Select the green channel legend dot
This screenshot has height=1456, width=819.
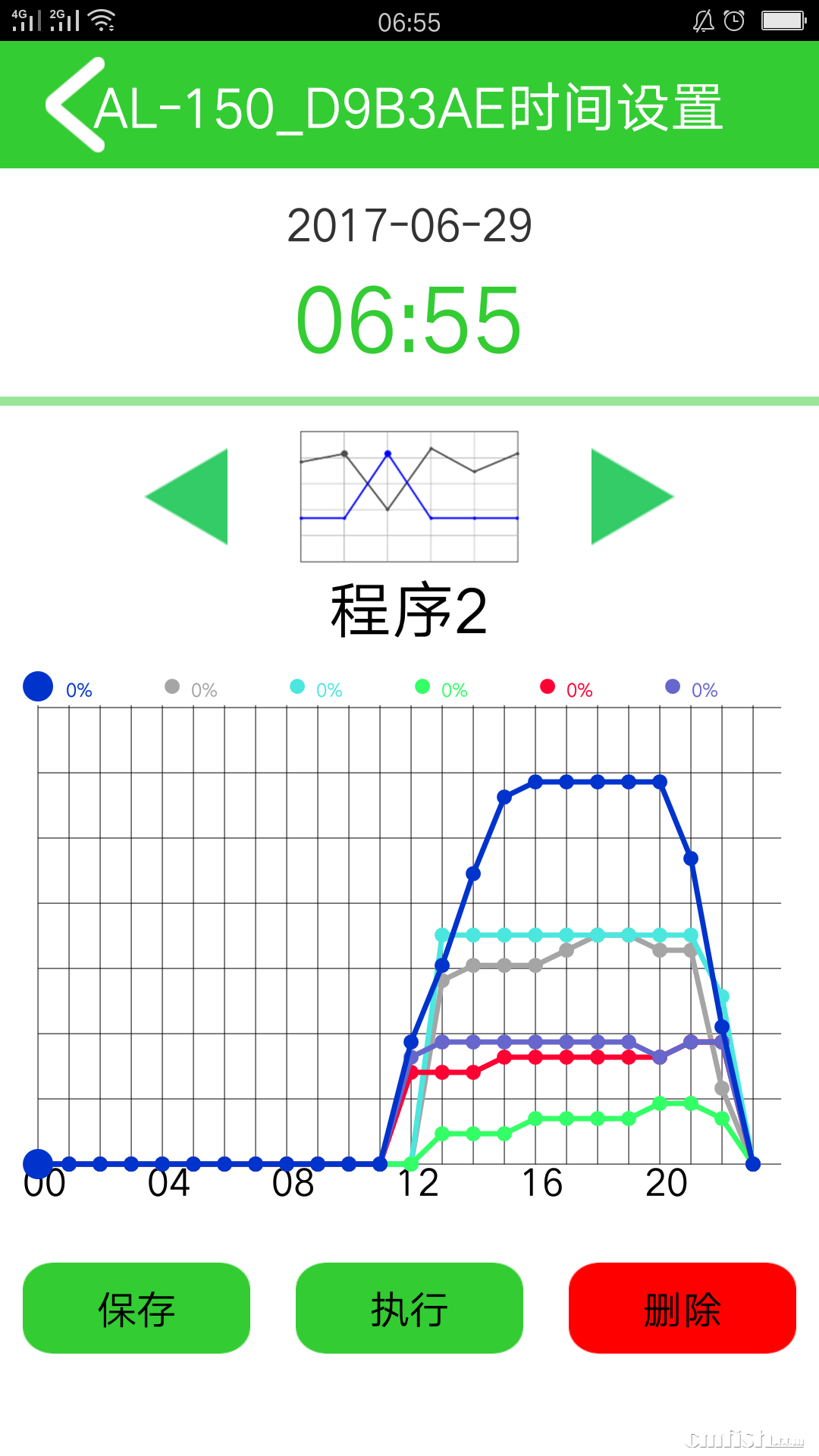[421, 687]
